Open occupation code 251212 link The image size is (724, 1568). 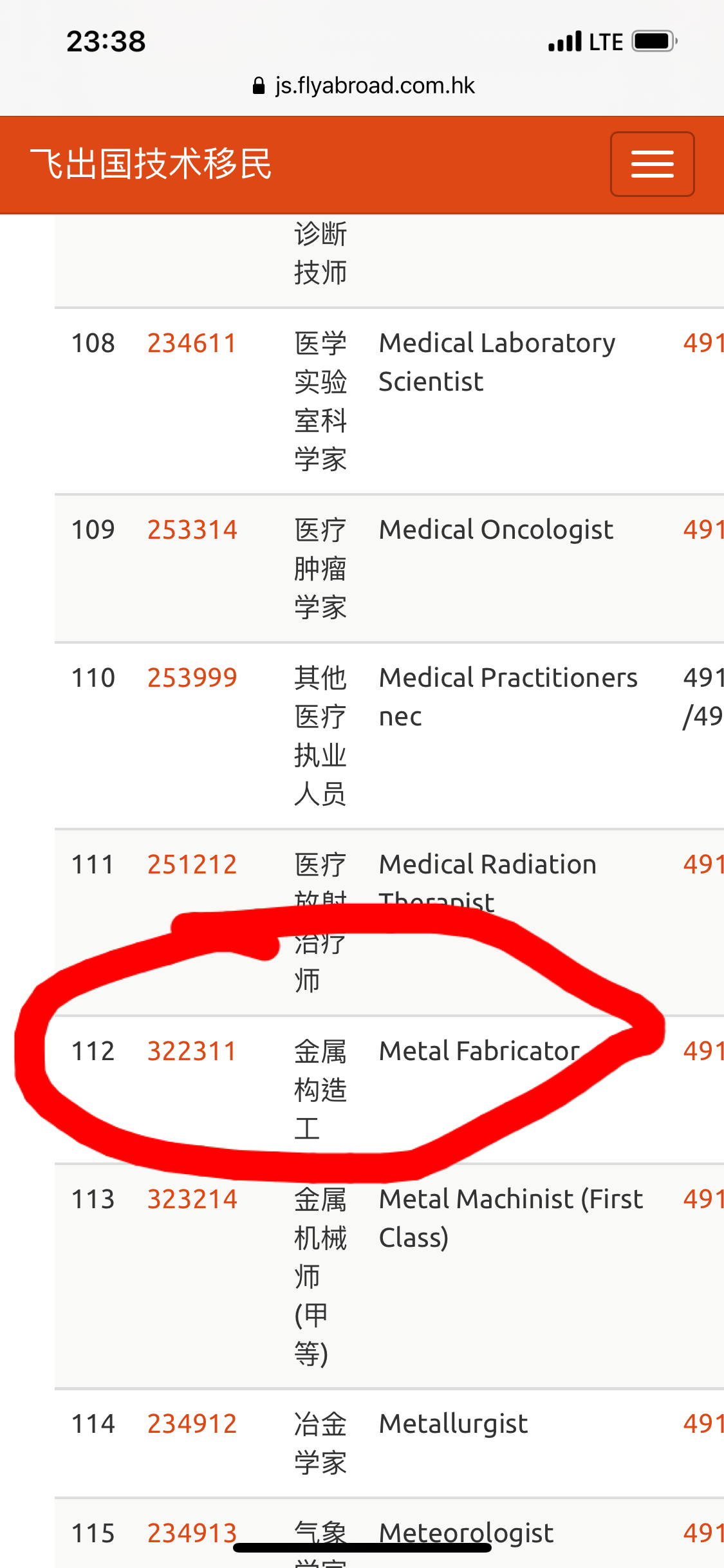[192, 864]
